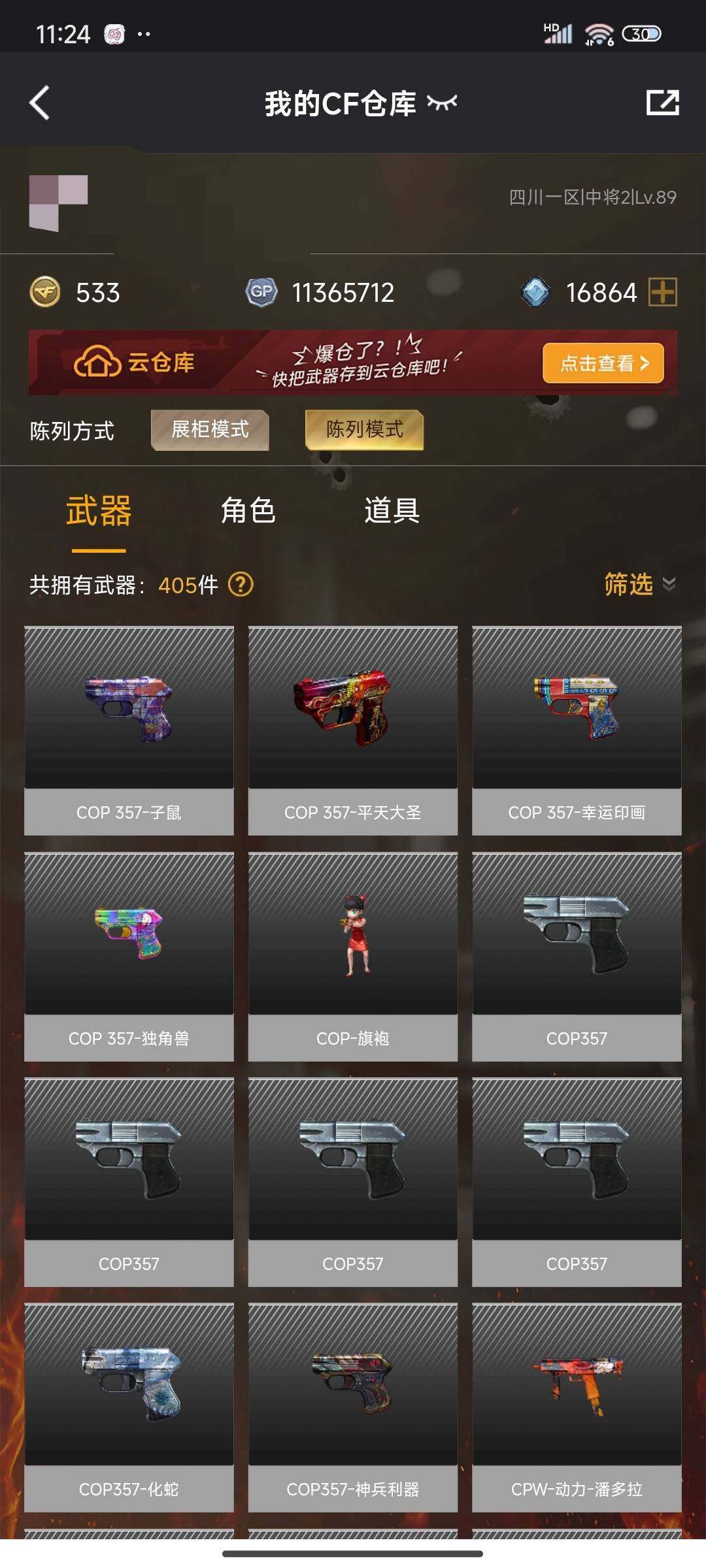Open the CPW-动力-潘多拉 weapon card

577,1408
